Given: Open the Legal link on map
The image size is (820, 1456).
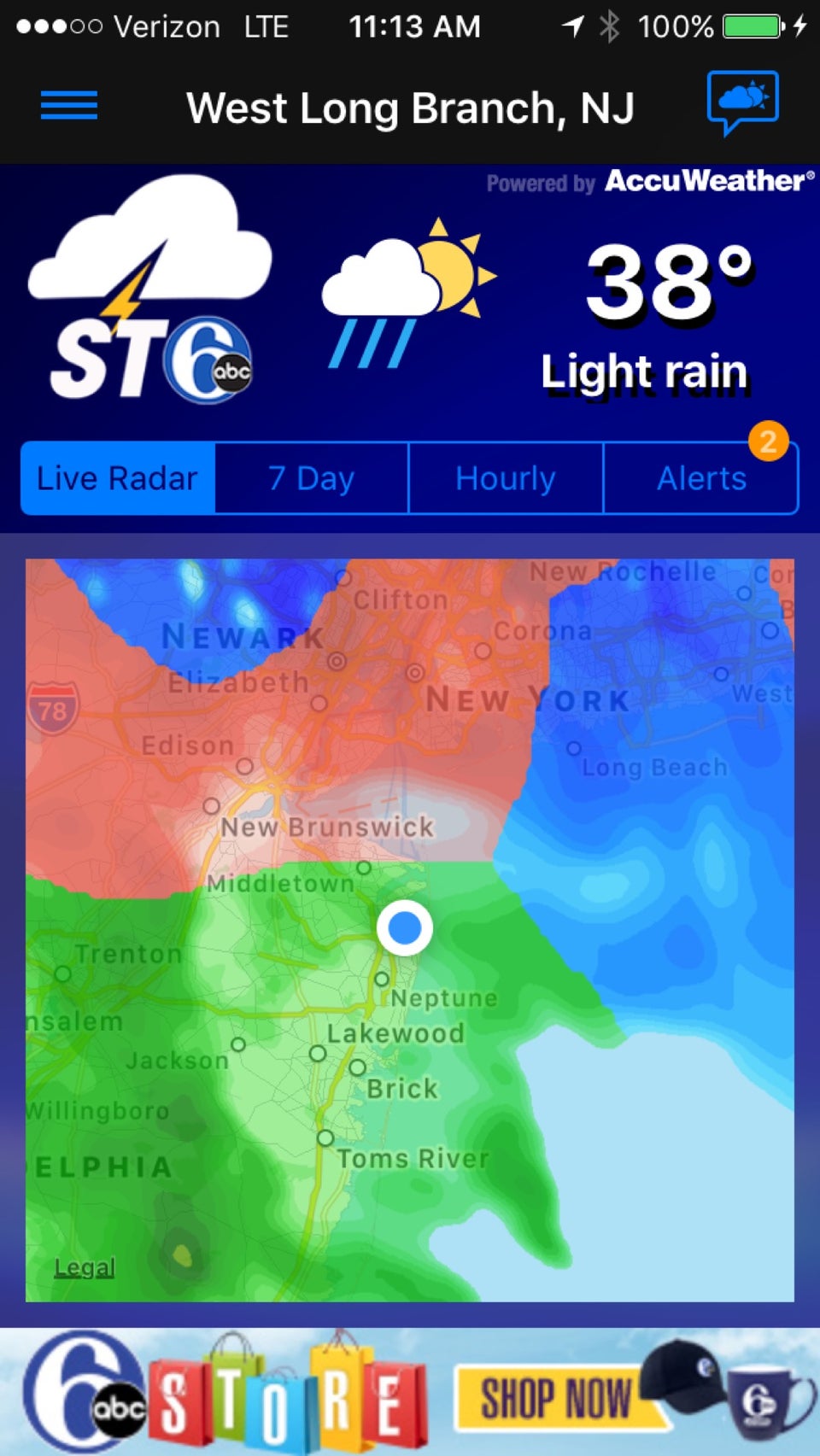Looking at the screenshot, I should point(84,1268).
